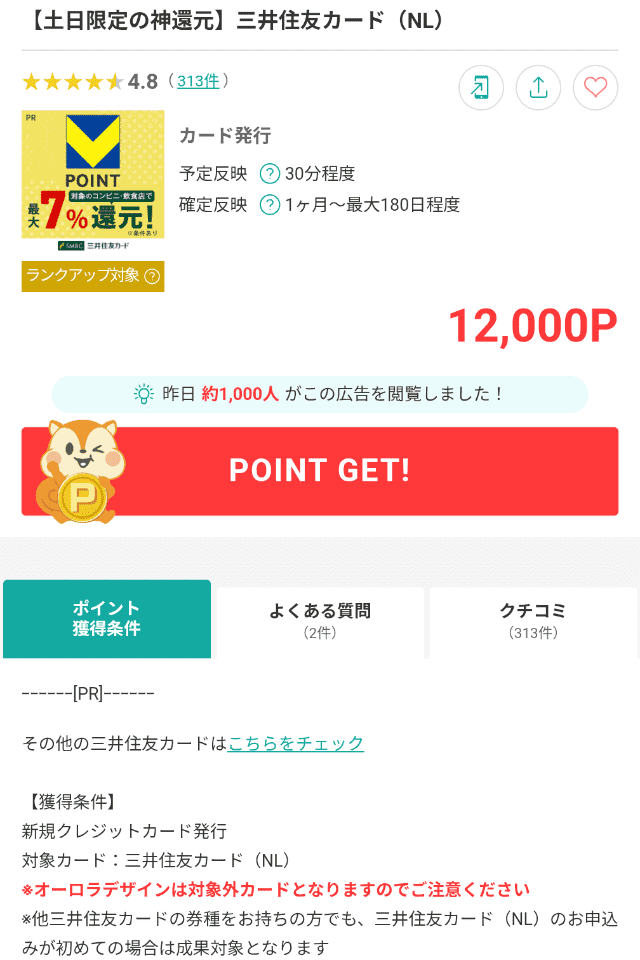This screenshot has height=960, width=640.
Task: Switch to the ポイント獲得条件 tab
Action: 107,619
